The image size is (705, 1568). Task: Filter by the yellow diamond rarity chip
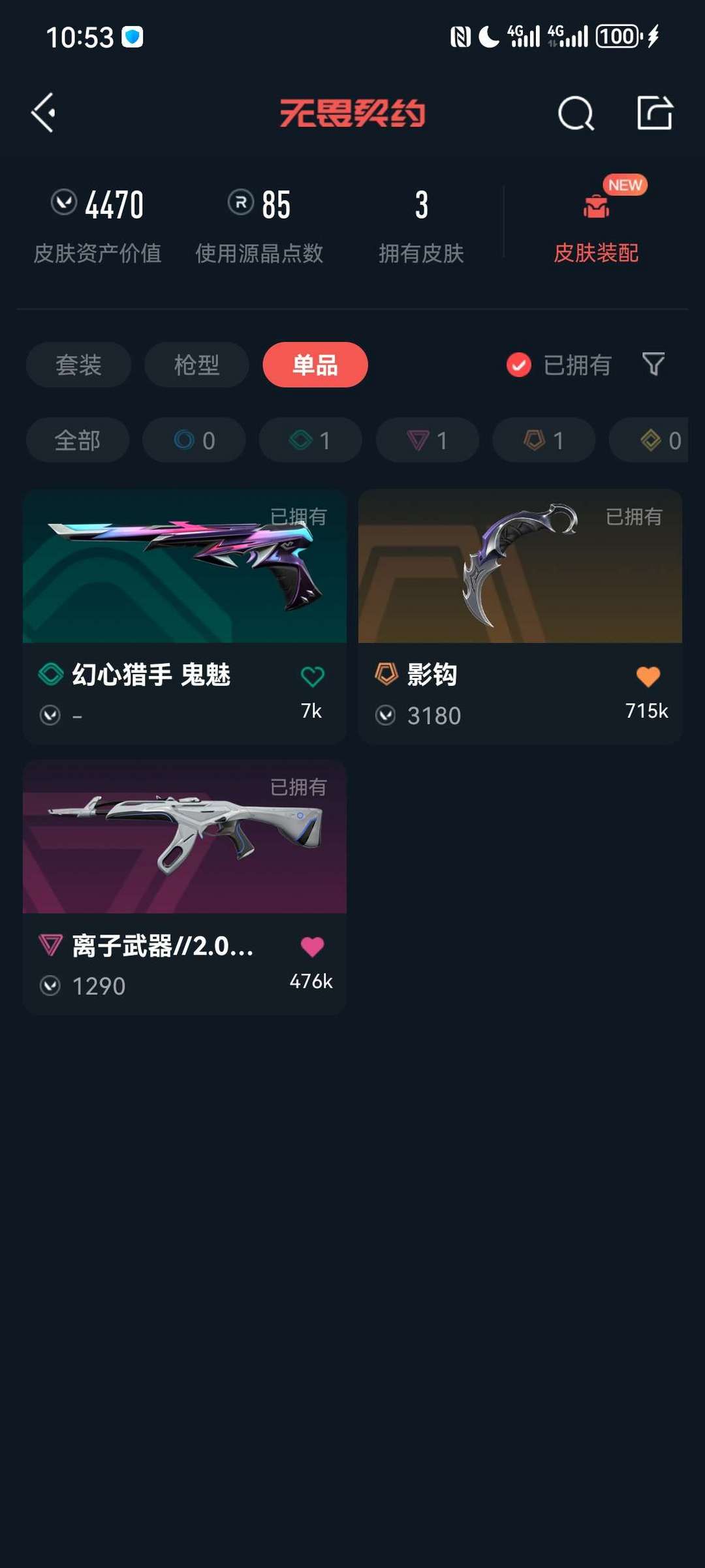pos(653,440)
